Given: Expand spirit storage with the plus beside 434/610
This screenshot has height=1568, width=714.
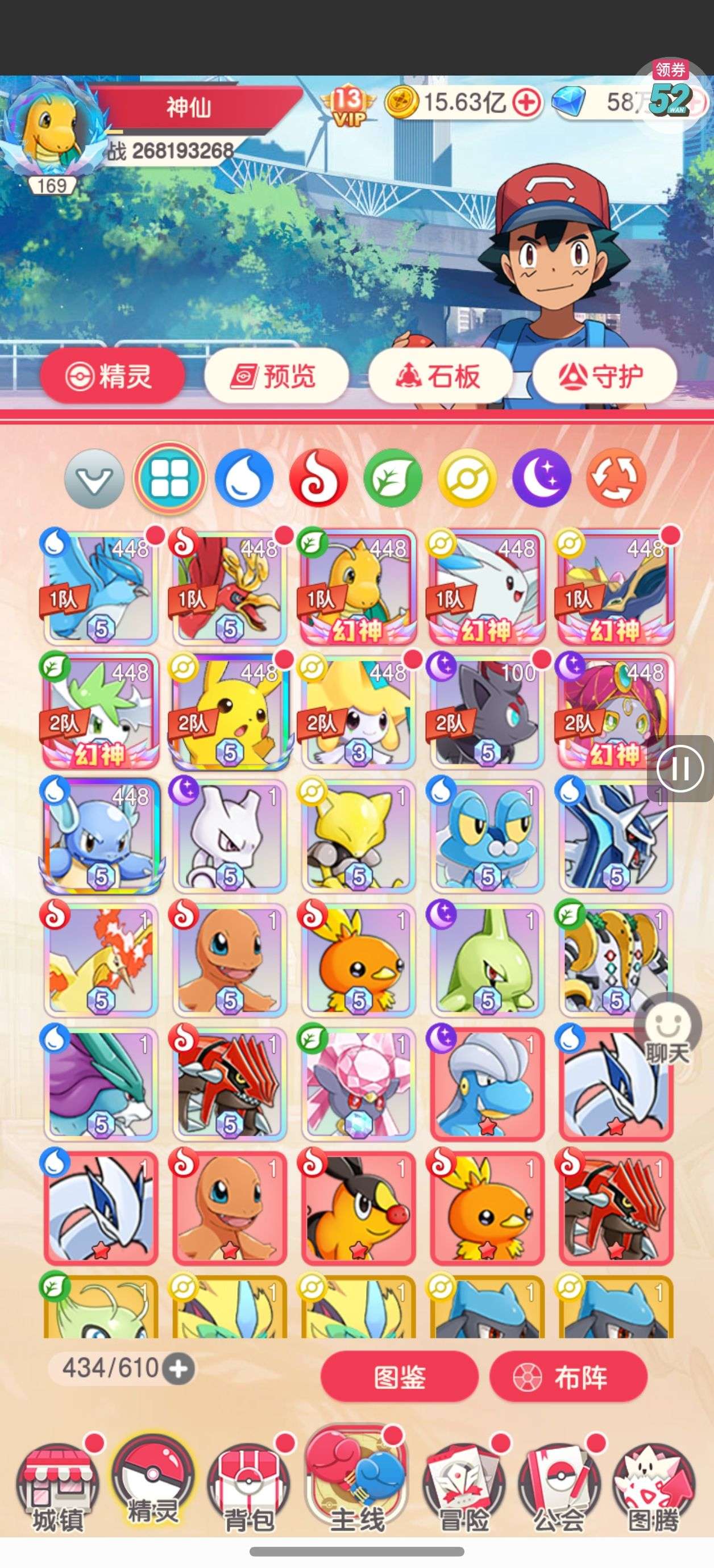Looking at the screenshot, I should click(179, 1369).
